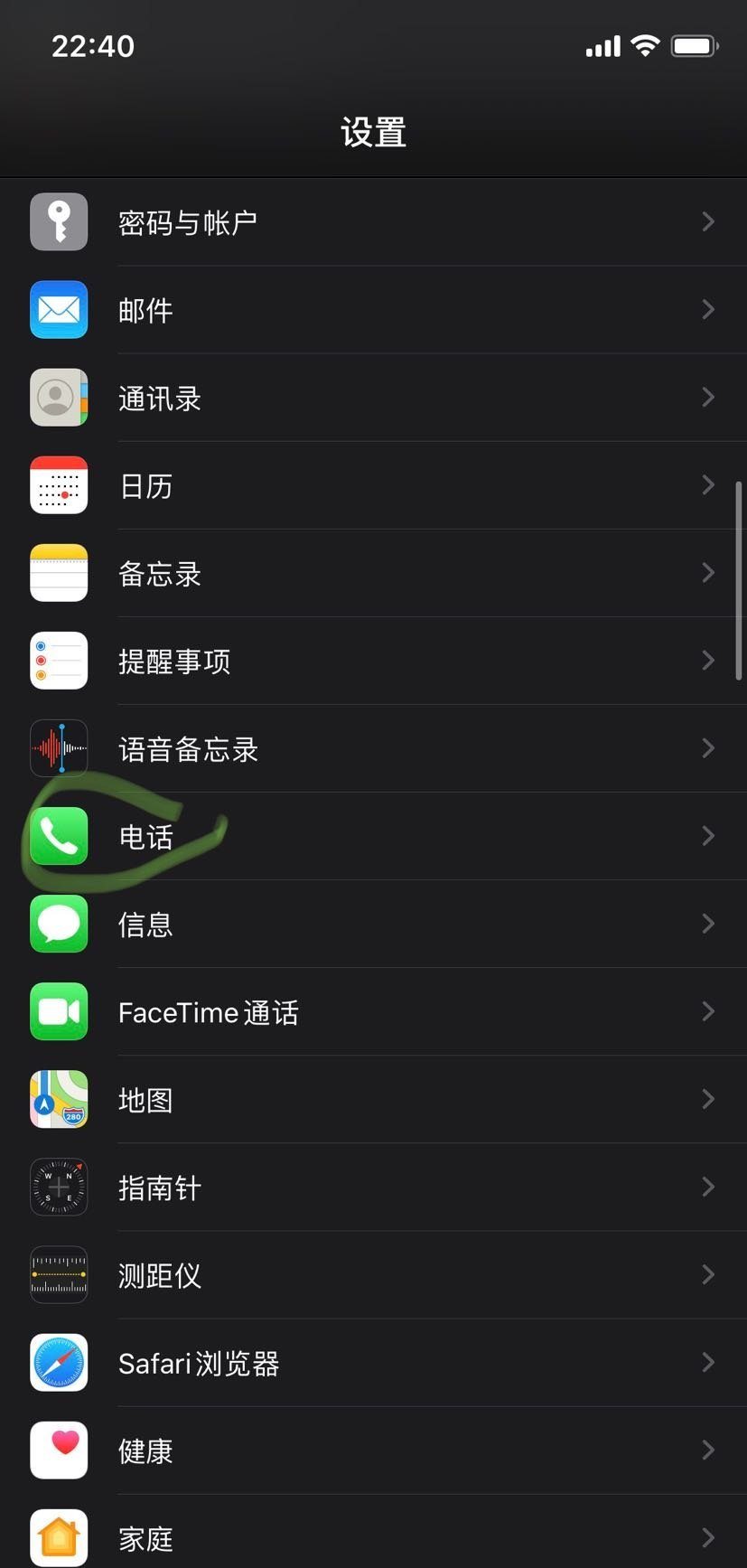Open FaceTime通话 settings
The height and width of the screenshot is (1568, 747).
coord(373,1011)
